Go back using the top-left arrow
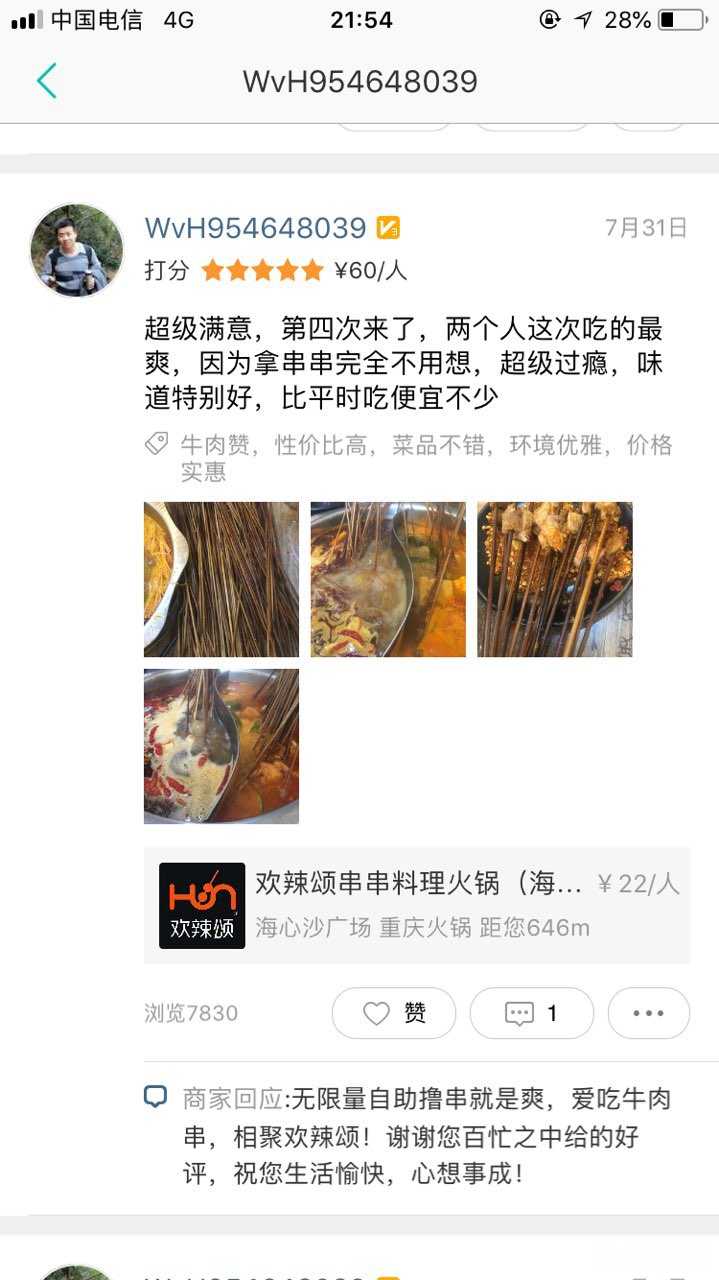 tap(46, 81)
